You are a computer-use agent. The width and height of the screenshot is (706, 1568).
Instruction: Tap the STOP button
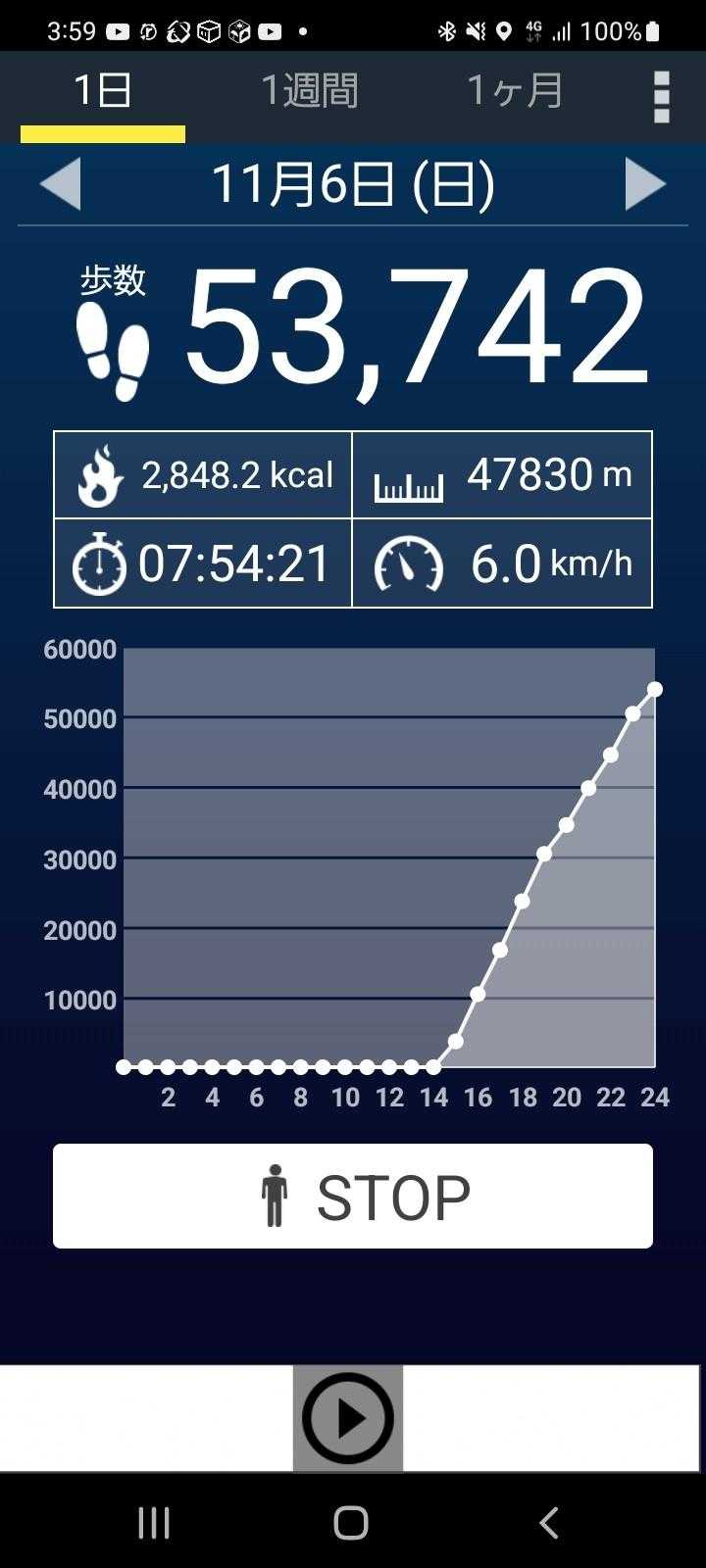coord(353,1196)
